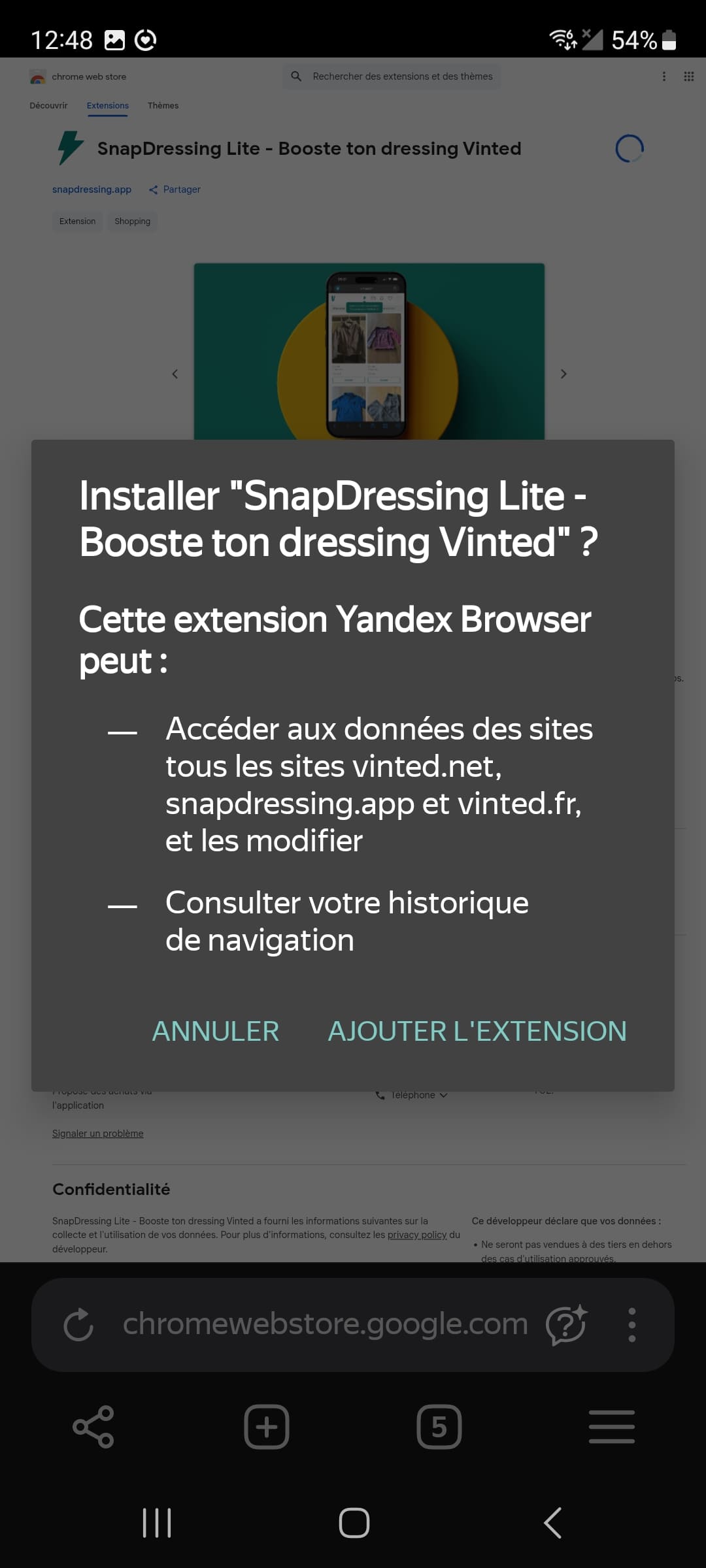Open the address bar three-dot menu

[x=631, y=1324]
